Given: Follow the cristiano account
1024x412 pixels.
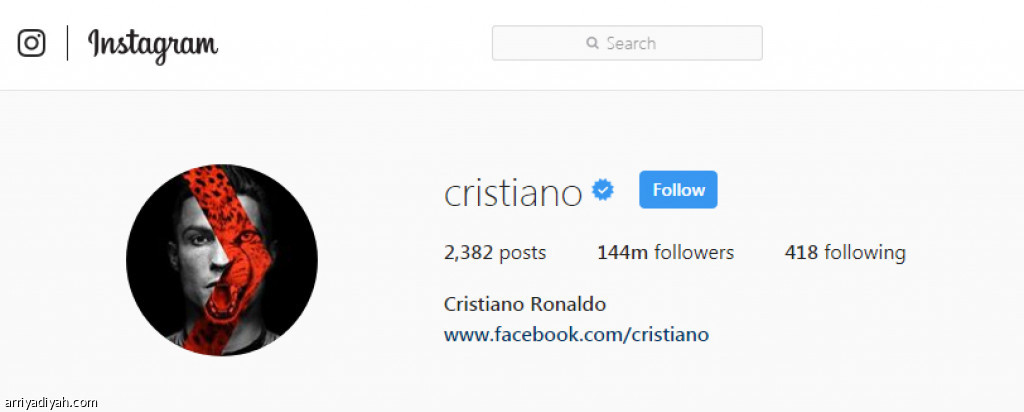Looking at the screenshot, I should pyautogui.click(x=678, y=190).
